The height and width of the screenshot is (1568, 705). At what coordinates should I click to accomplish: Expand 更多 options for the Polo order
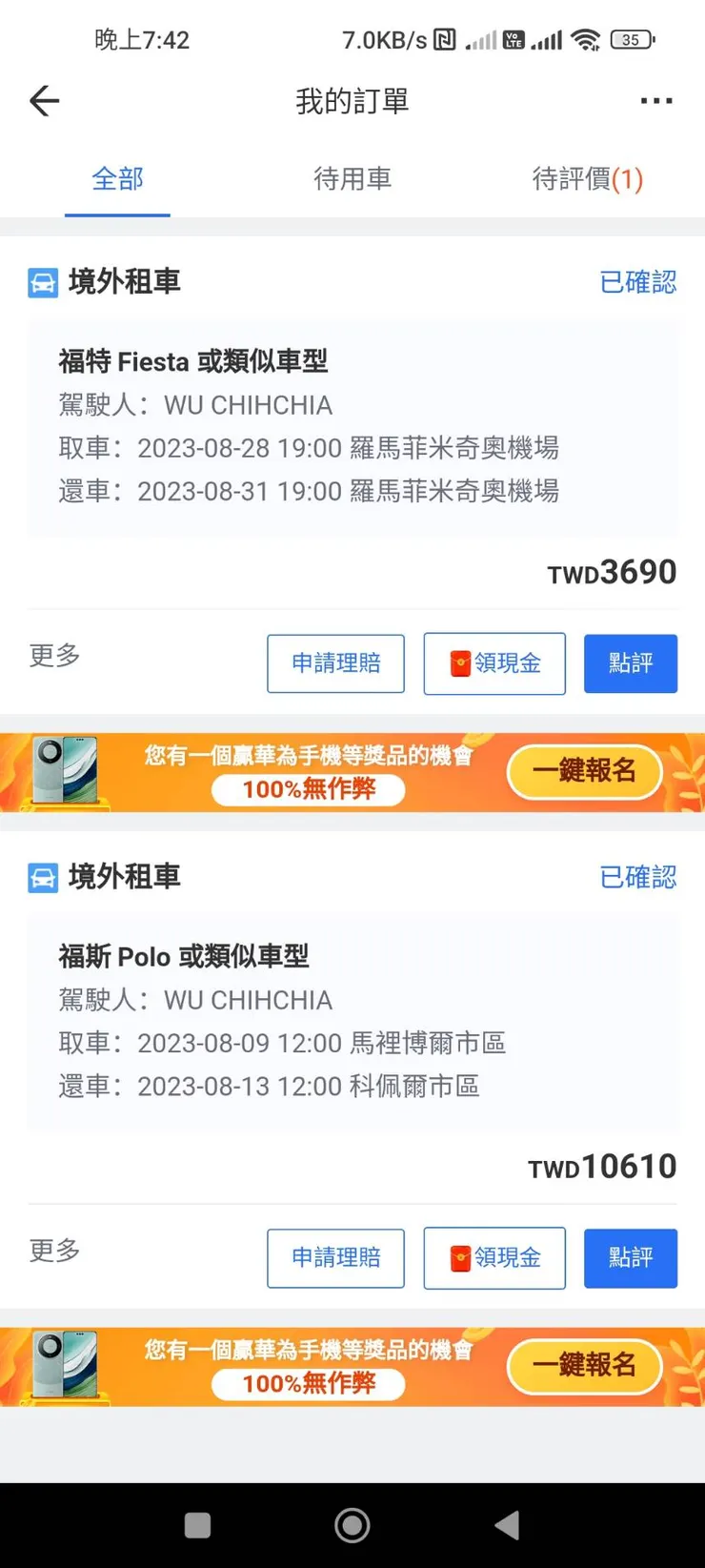(x=52, y=1252)
